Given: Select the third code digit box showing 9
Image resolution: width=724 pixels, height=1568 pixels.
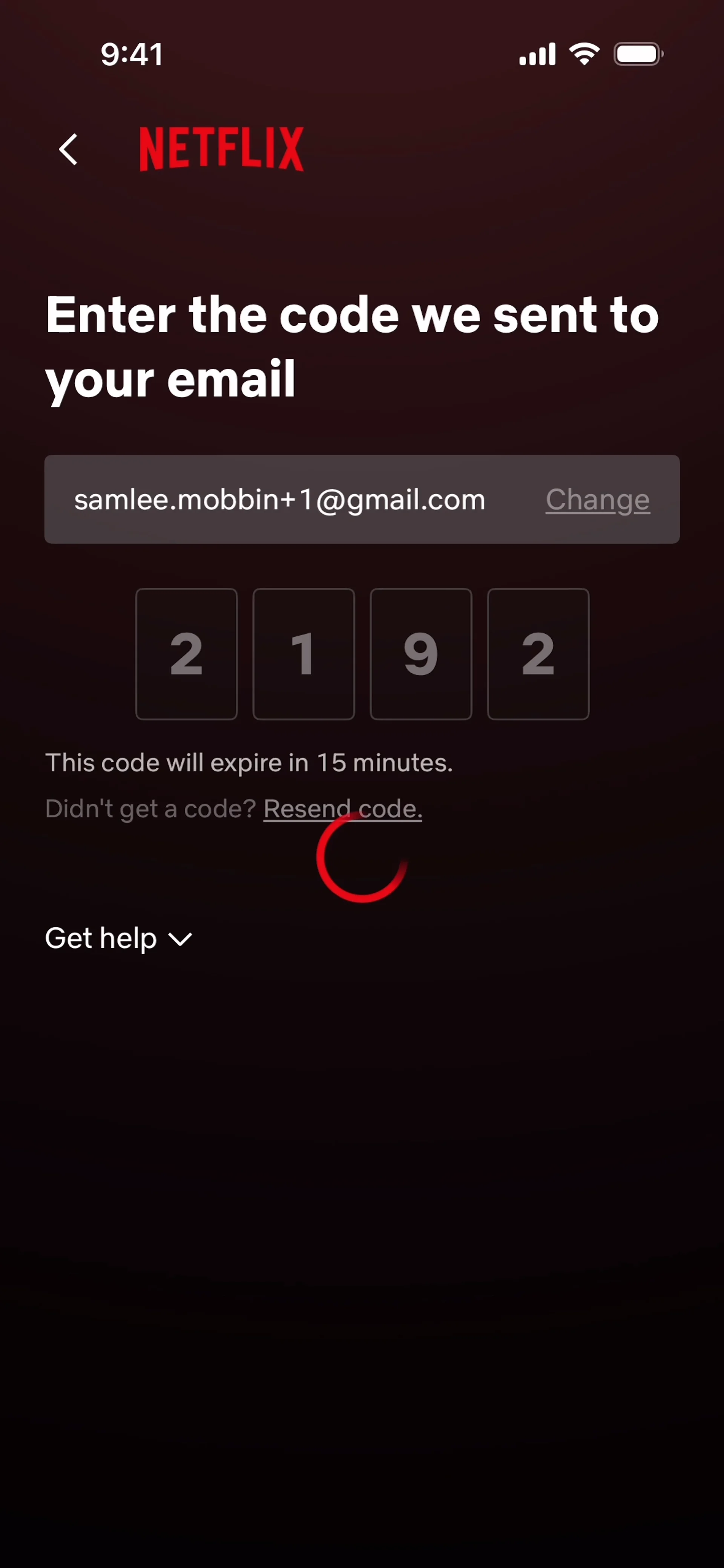Looking at the screenshot, I should (x=421, y=654).
